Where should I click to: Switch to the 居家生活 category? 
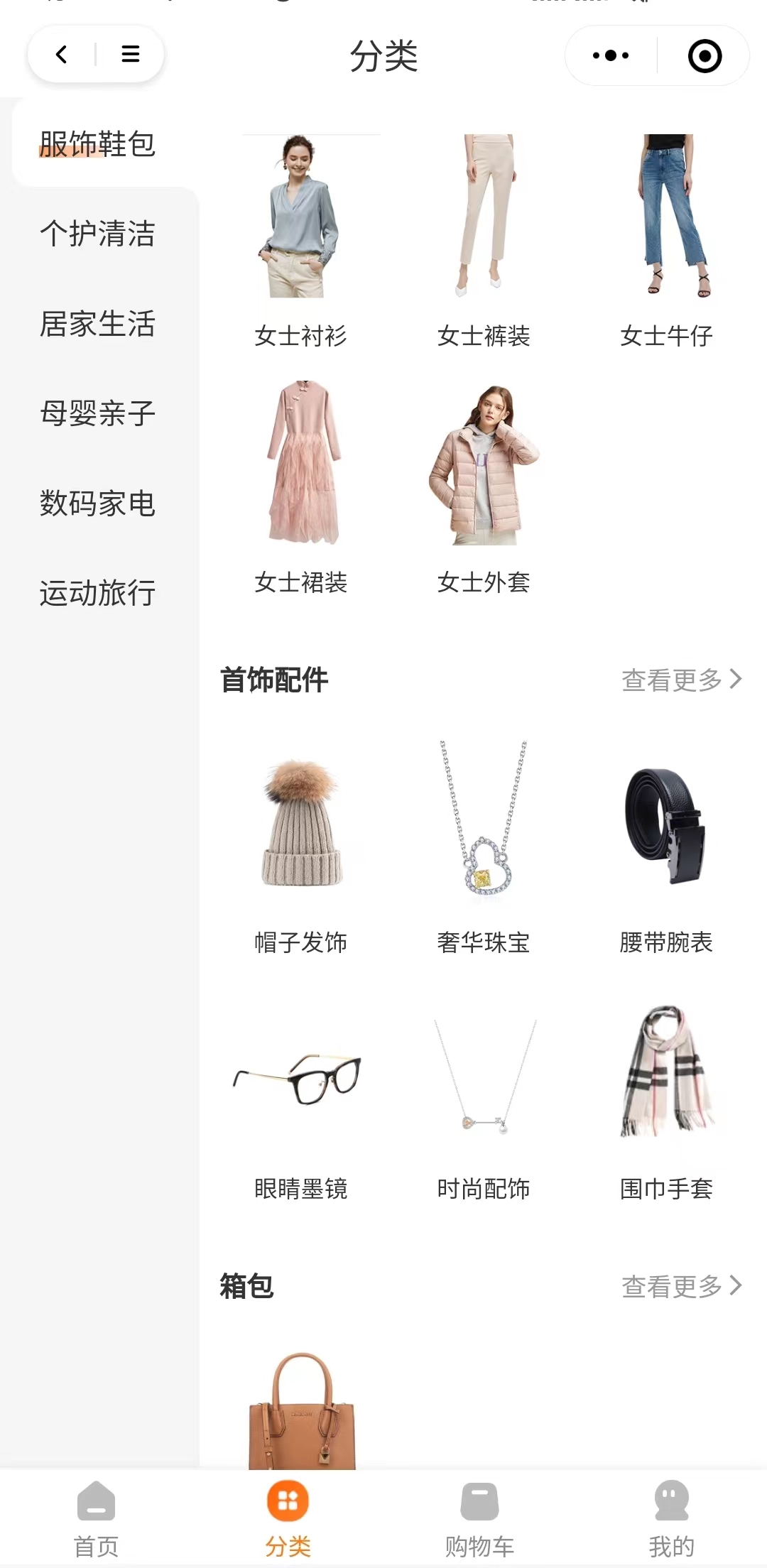(x=97, y=324)
